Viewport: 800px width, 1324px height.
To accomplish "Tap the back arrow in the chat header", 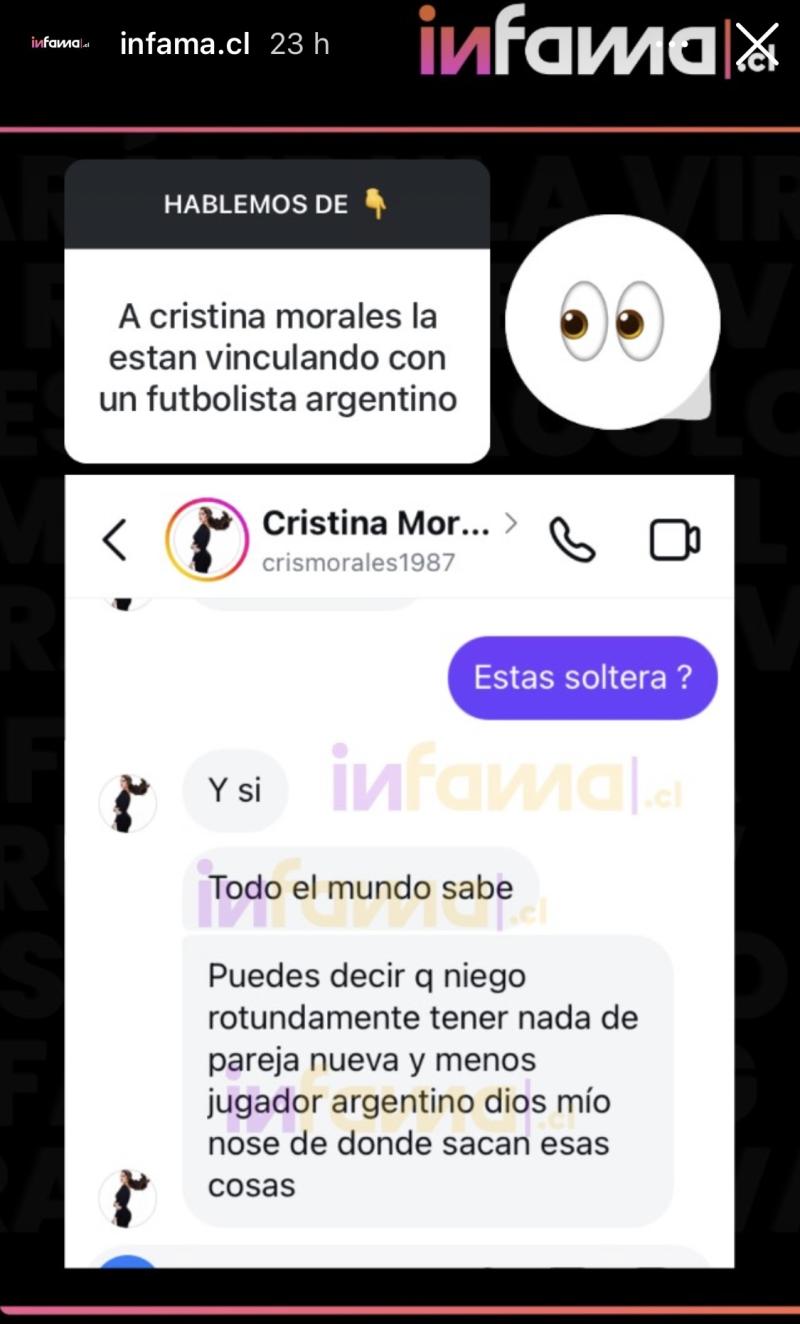I will [113, 540].
